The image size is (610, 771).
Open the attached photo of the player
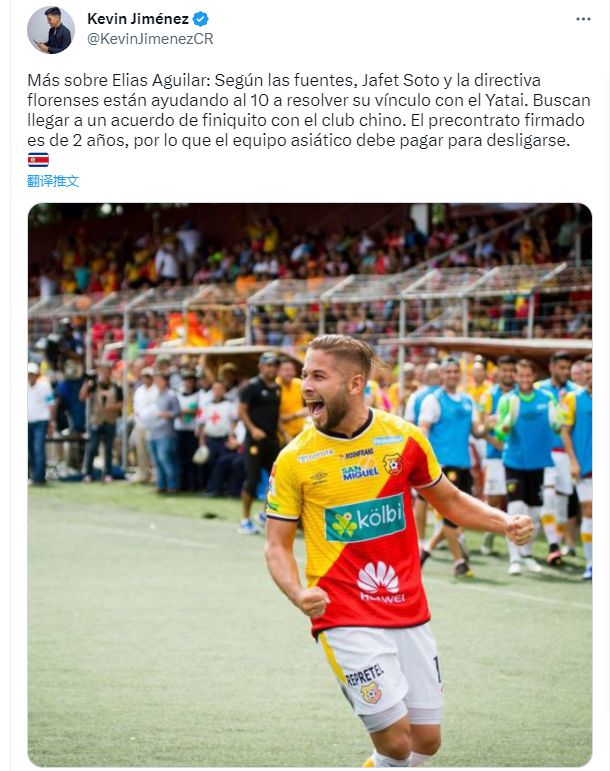click(309, 485)
